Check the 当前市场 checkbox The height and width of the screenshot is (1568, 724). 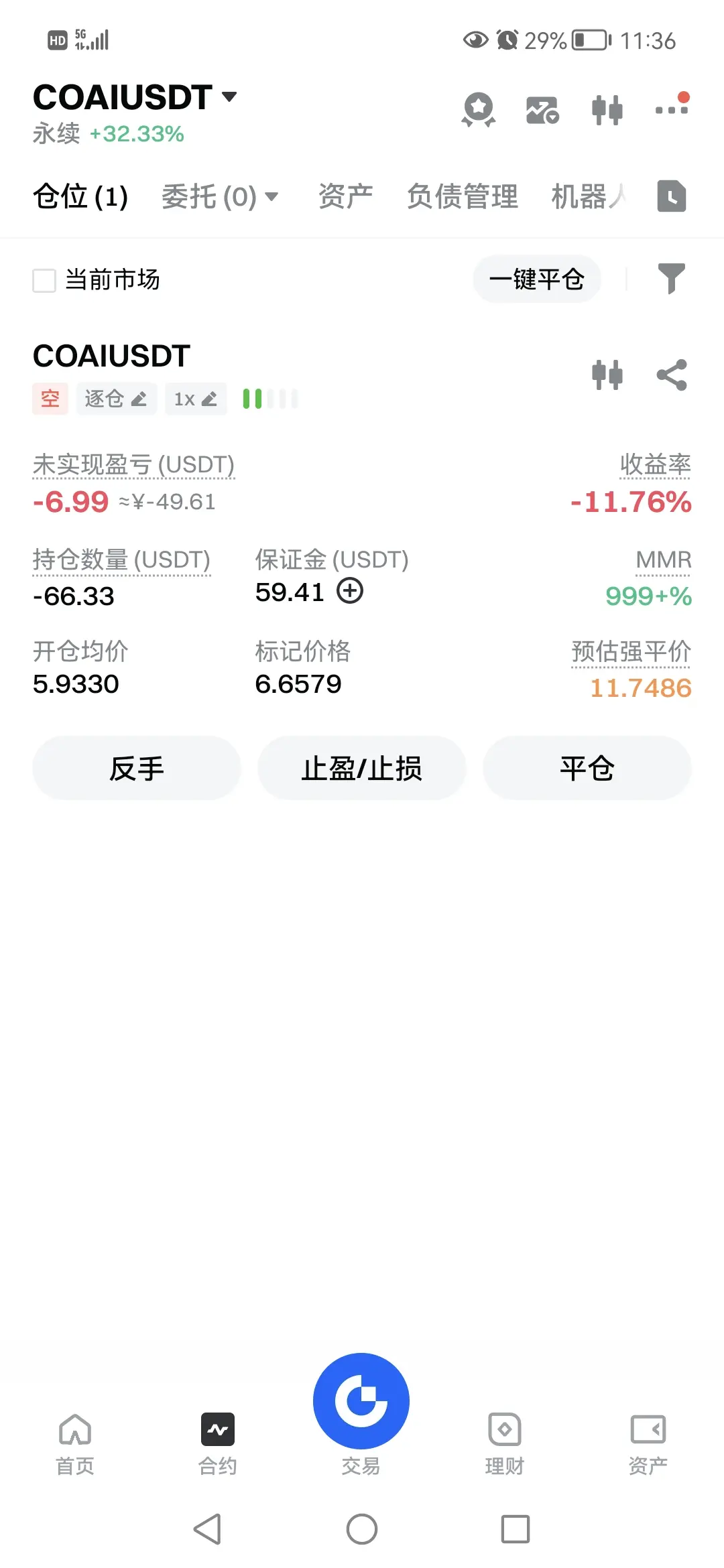[44, 280]
